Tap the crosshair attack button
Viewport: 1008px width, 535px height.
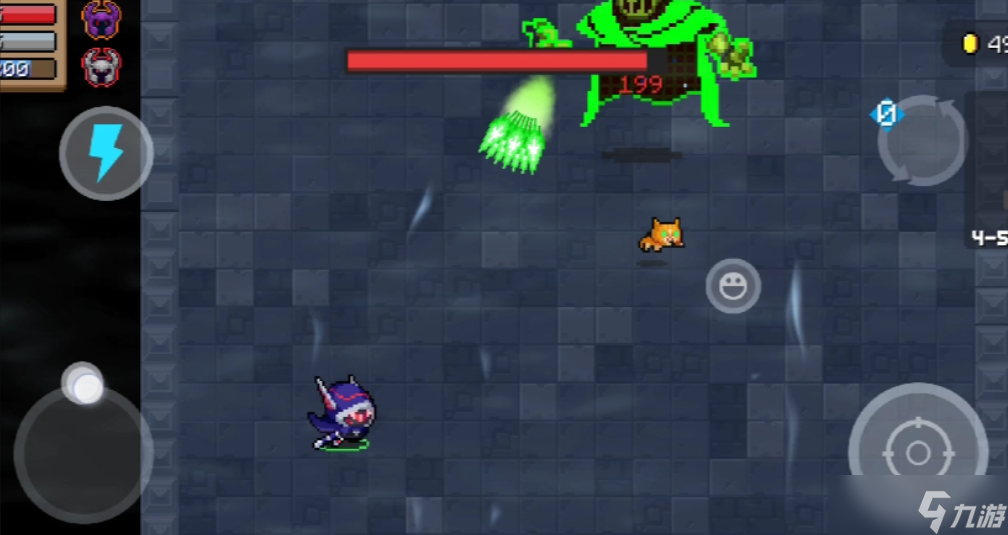917,452
